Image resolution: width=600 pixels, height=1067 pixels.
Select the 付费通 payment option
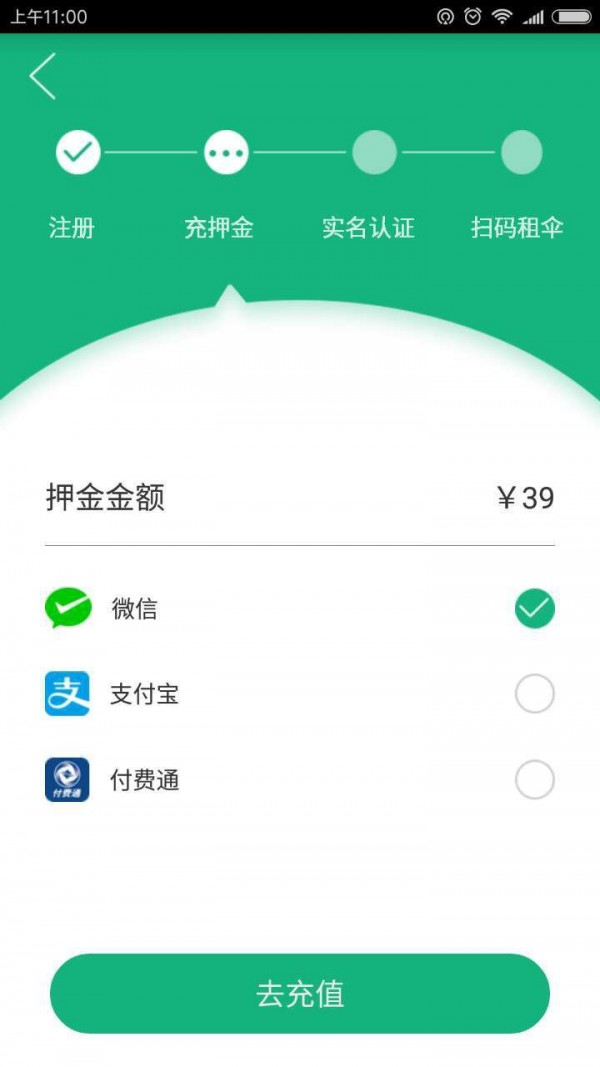tap(534, 780)
